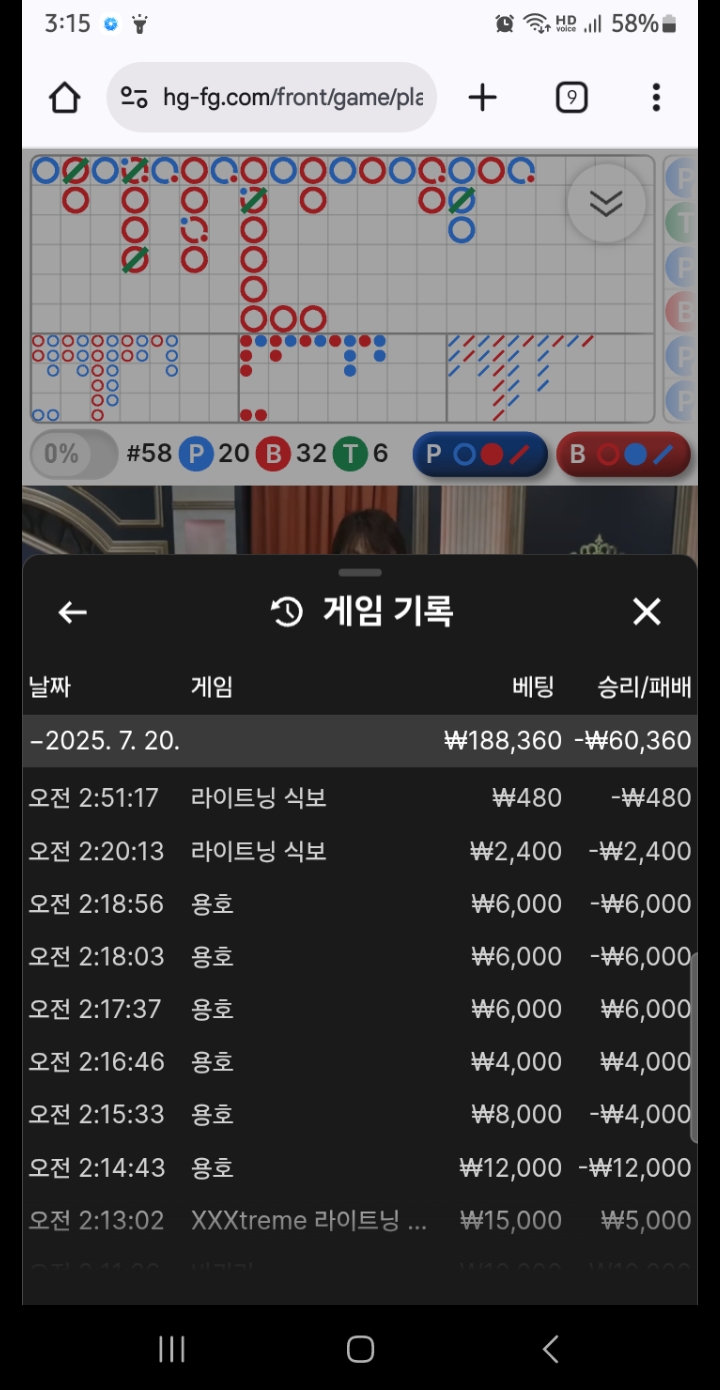Tap the hg-fg.com address bar
Screen dimensions: 720x1390
click(x=272, y=97)
